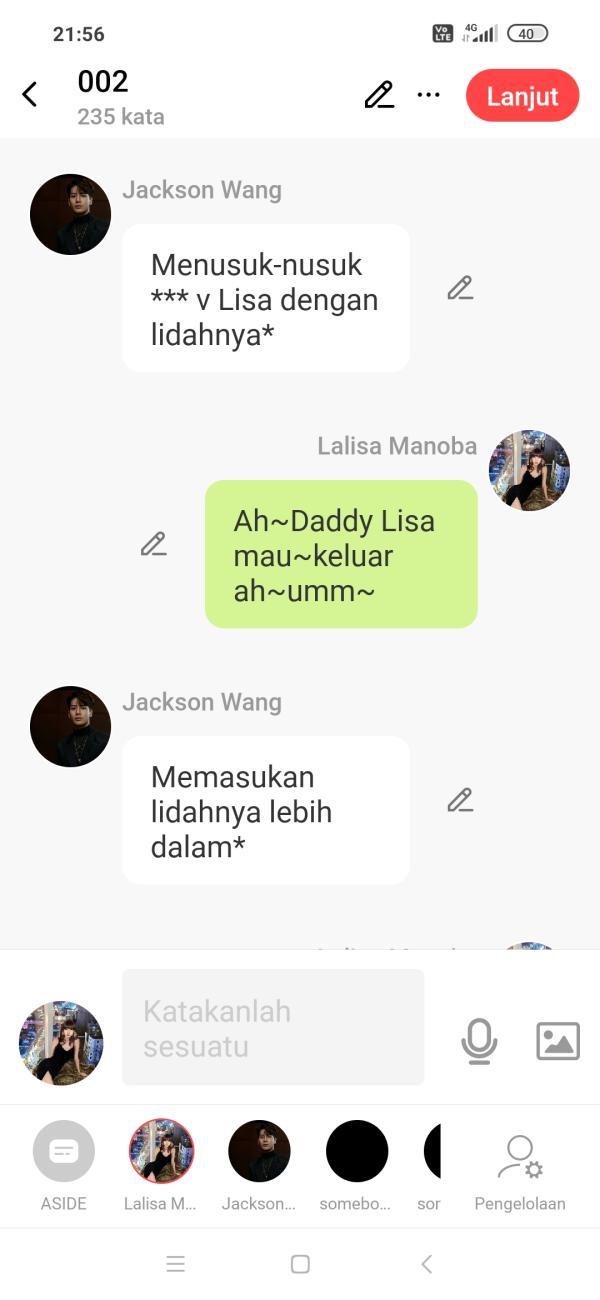
Task: Focus the "Katakanlah sesuatu" text field
Action: click(272, 1027)
